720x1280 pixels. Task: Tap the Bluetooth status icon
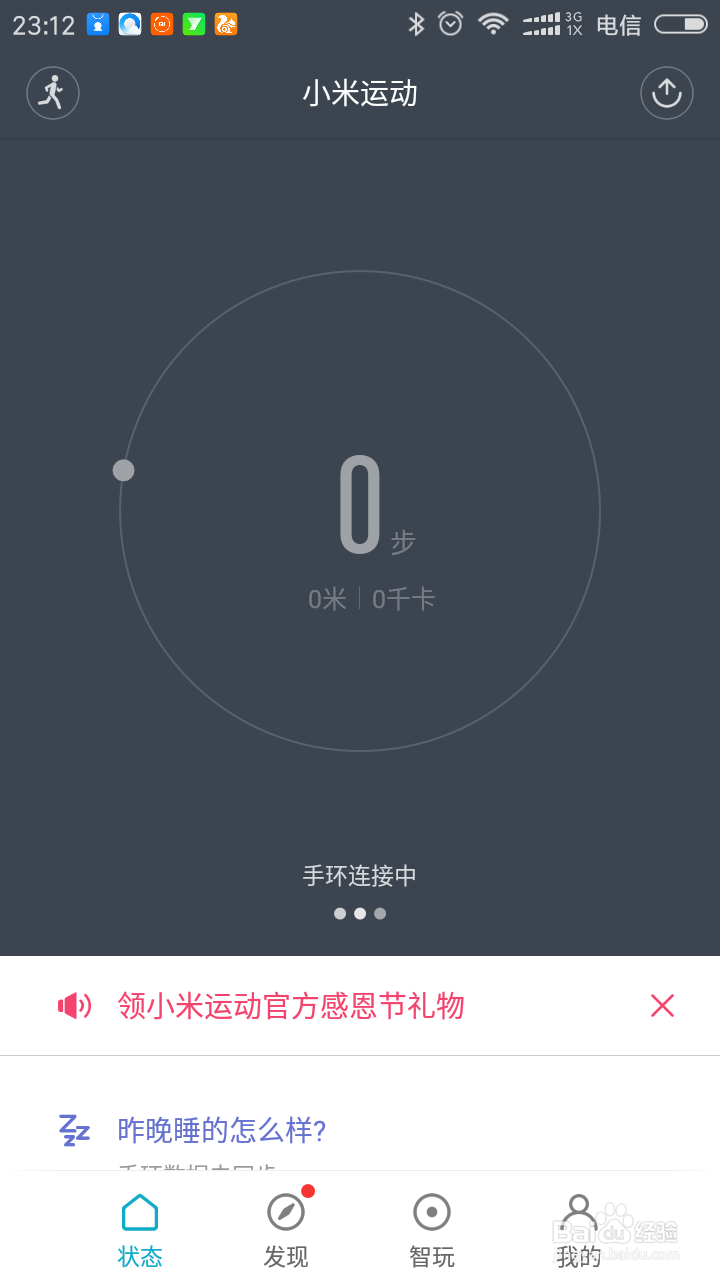click(418, 24)
